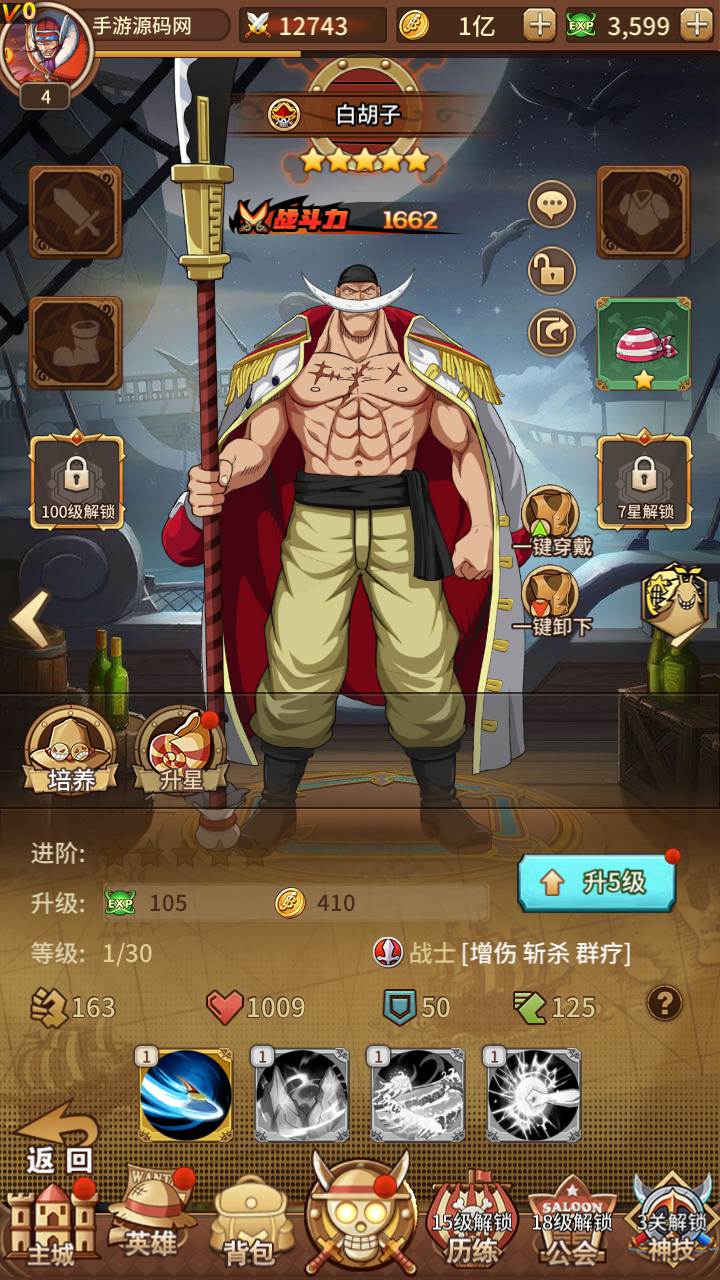This screenshot has height=1280, width=720.
Task: Select the first blue skill icon
Action: coord(186,1095)
